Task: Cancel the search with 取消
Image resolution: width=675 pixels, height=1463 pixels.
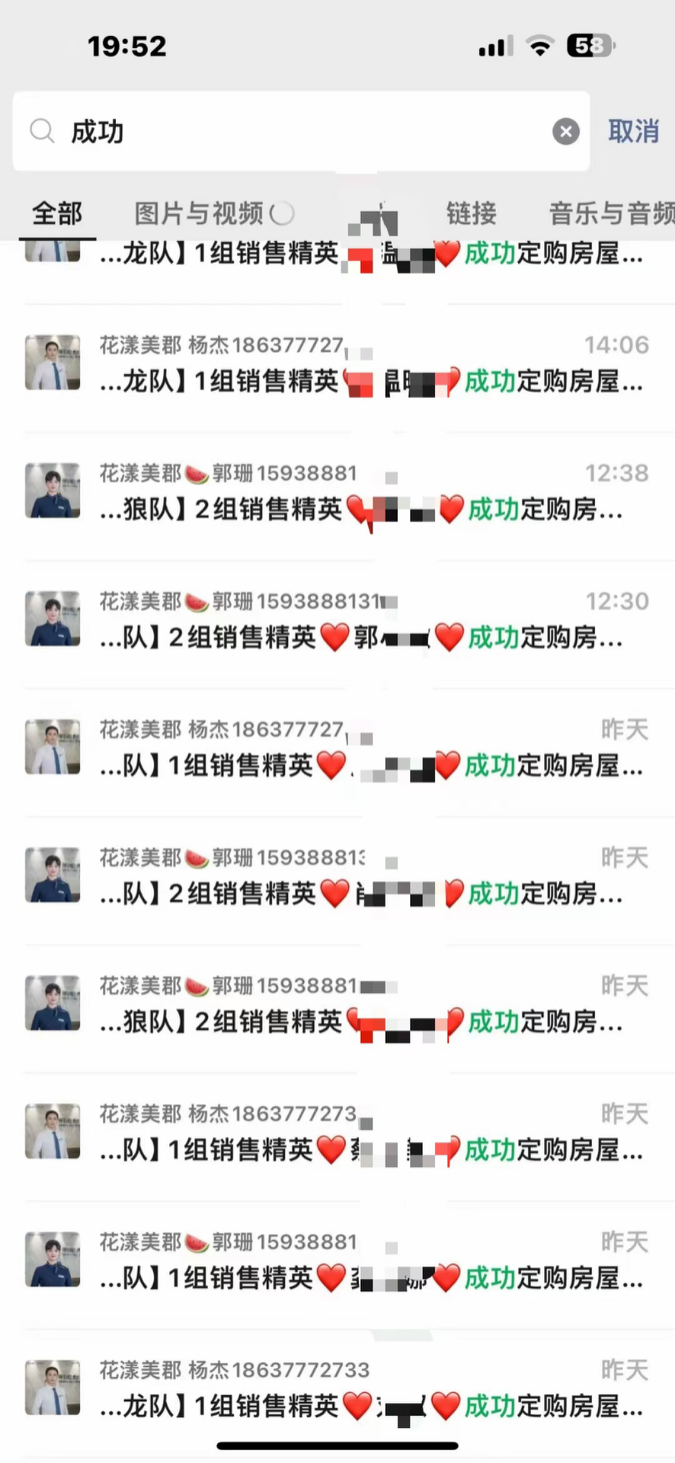Action: [x=633, y=131]
